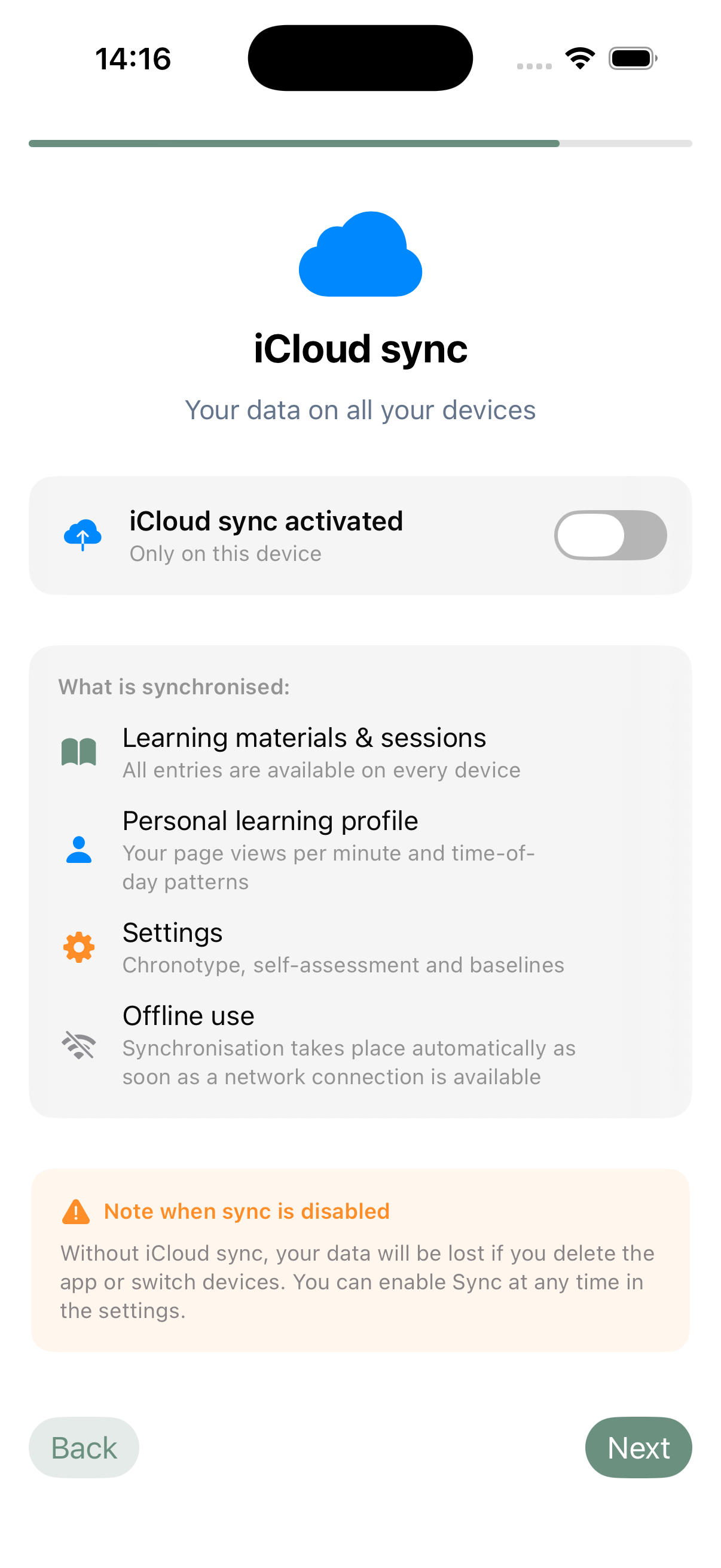Image resolution: width=721 pixels, height=1568 pixels.
Task: Tap the 'What is synchronised' heading
Action: [174, 686]
